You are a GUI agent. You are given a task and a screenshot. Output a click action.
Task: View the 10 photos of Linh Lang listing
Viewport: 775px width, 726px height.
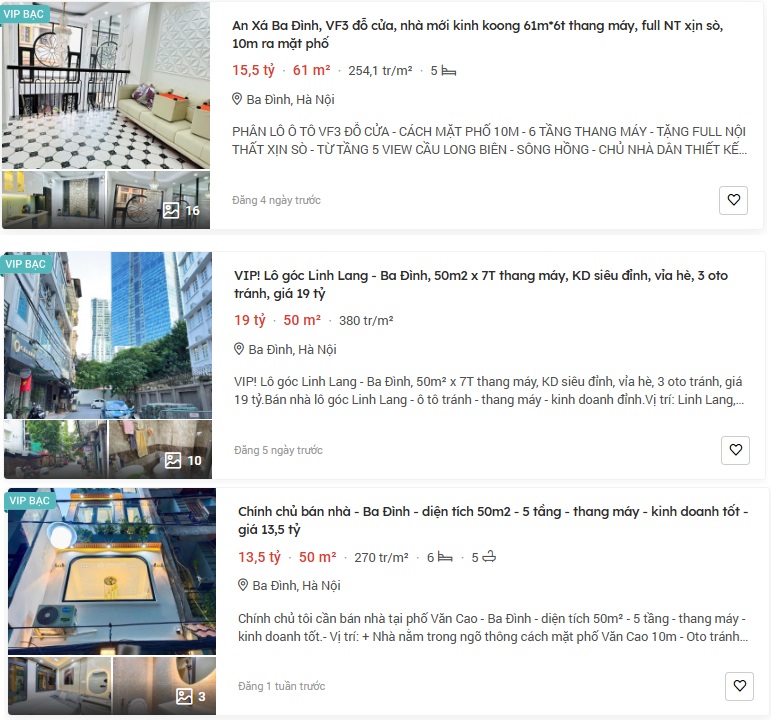pyautogui.click(x=183, y=460)
